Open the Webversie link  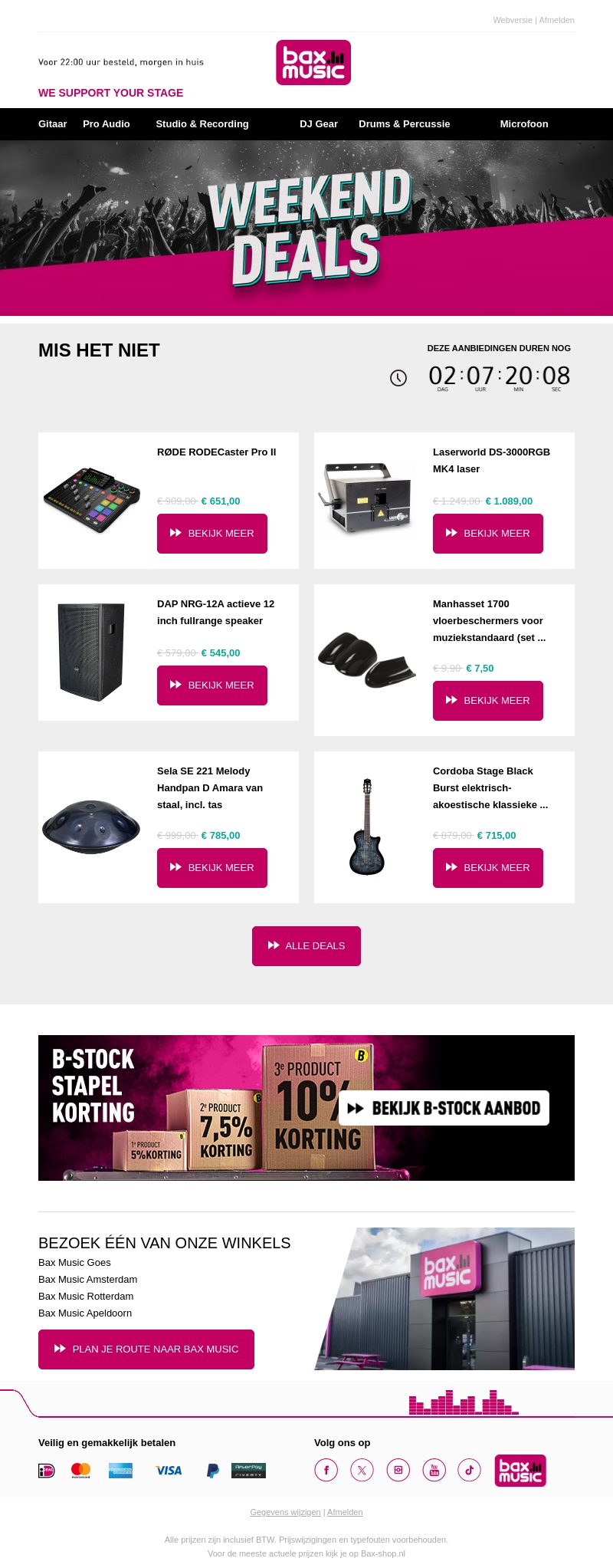513,20
